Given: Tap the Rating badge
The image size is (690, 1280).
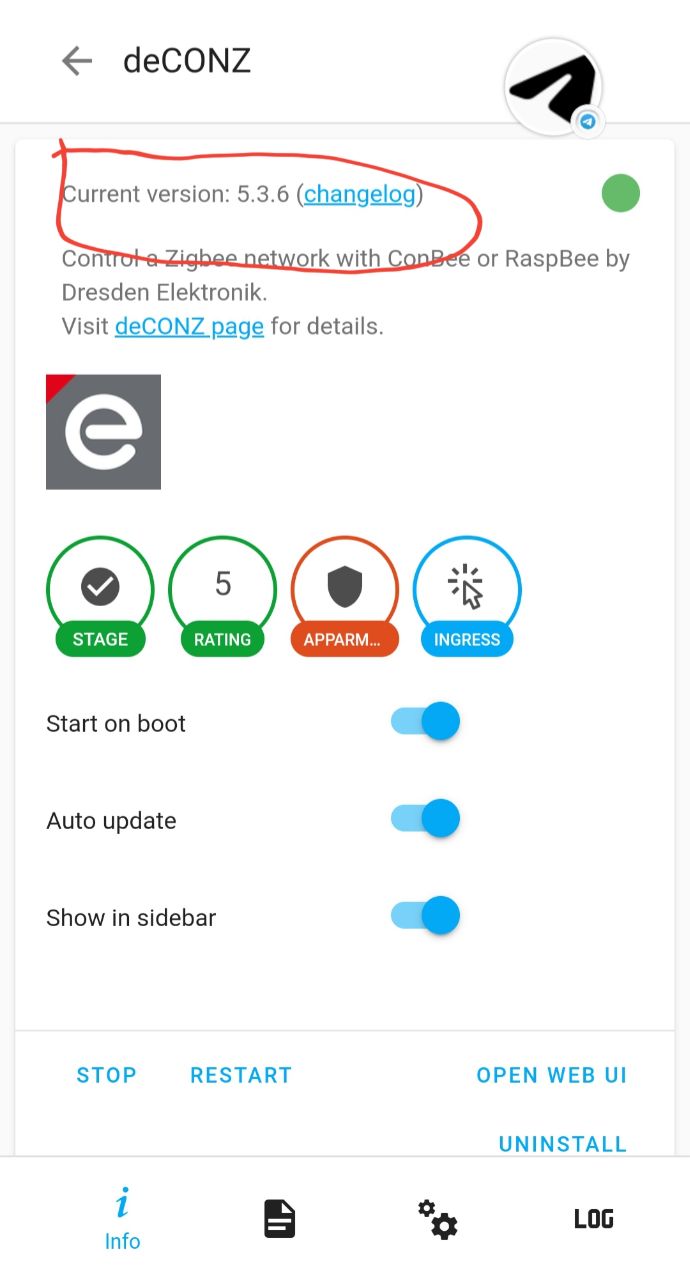Looking at the screenshot, I should pos(222,597).
